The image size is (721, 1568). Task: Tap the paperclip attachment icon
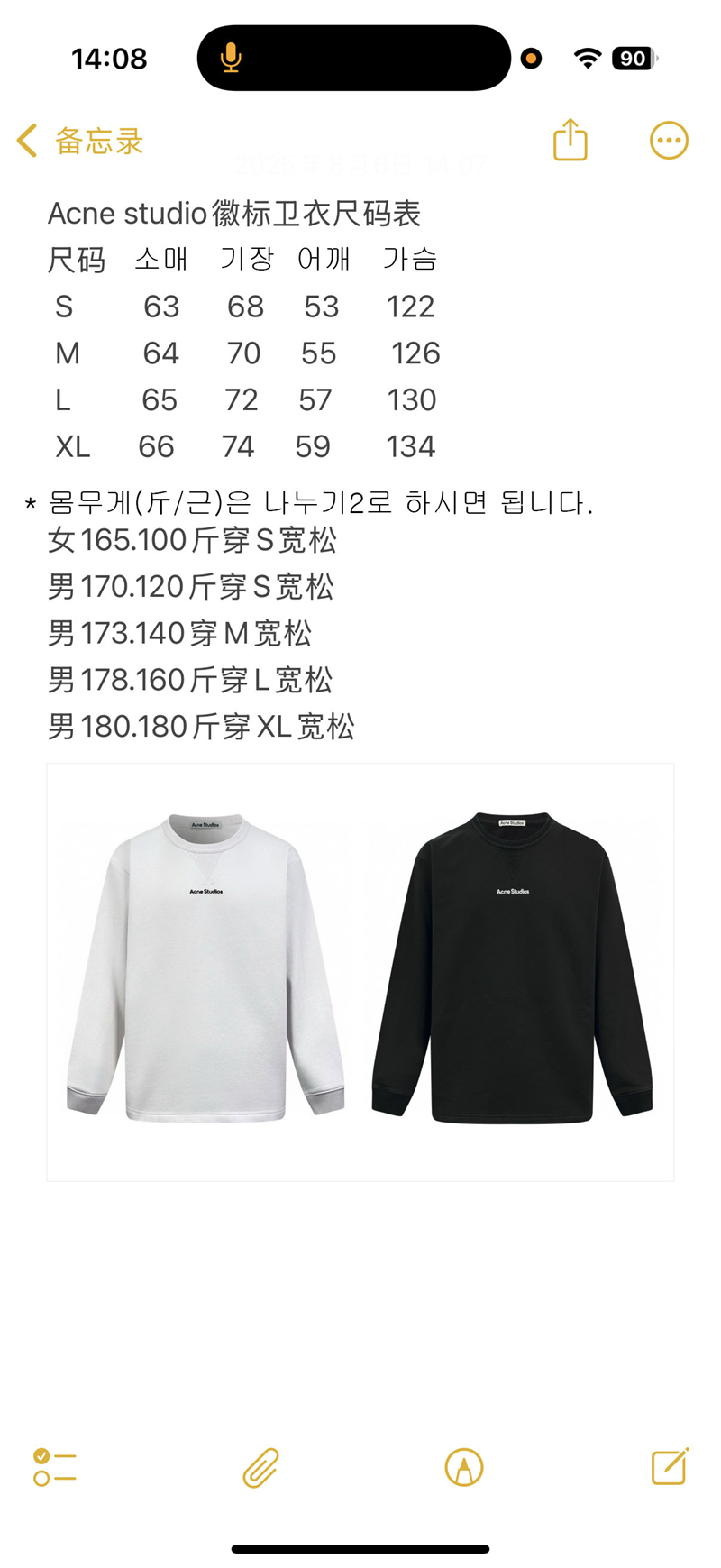click(x=261, y=1467)
